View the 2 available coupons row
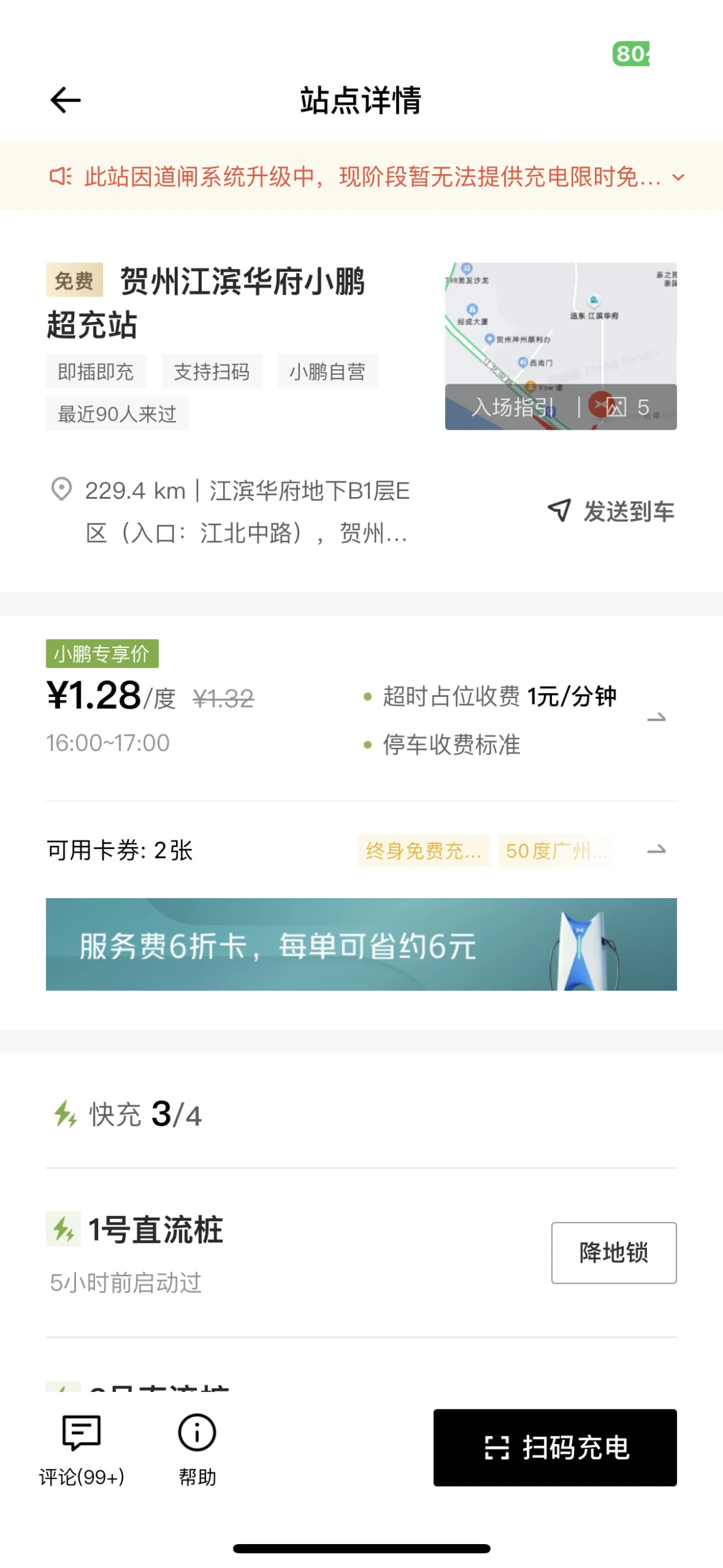The width and height of the screenshot is (723, 1568). [361, 850]
